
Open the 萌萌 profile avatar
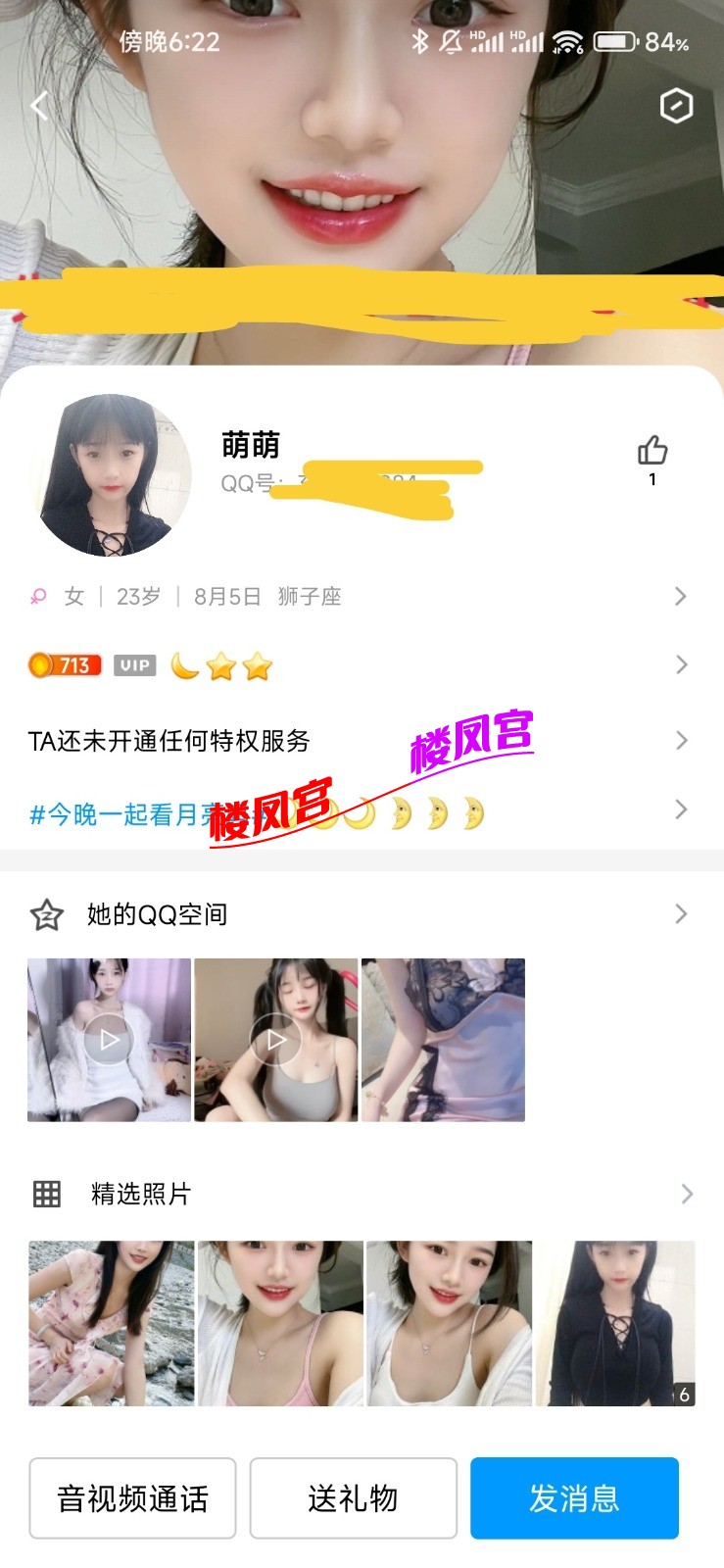click(113, 475)
